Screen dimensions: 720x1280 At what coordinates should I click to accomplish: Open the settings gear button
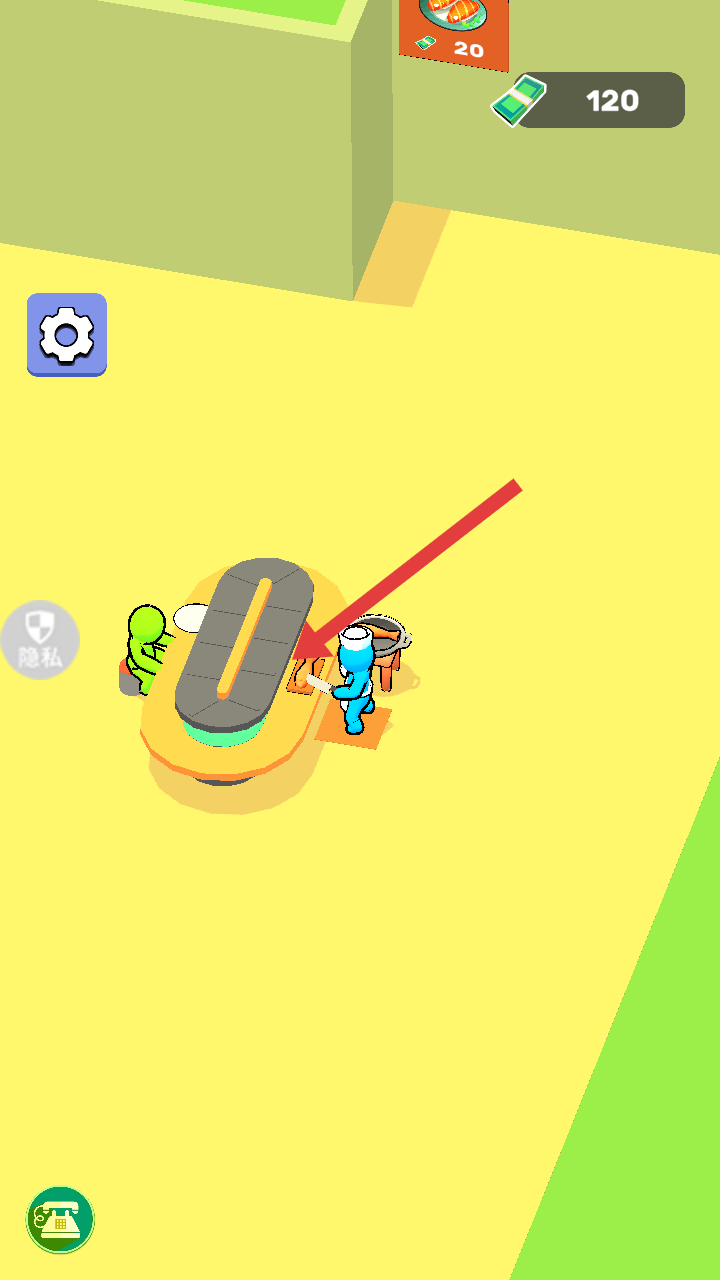point(67,334)
